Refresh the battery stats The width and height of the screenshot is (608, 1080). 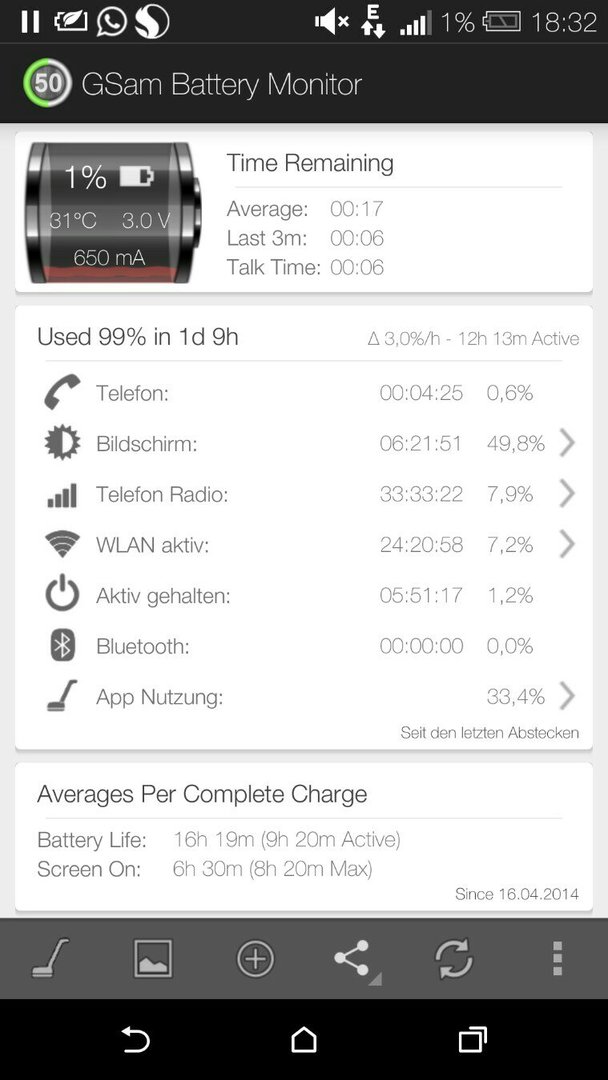[x=454, y=958]
